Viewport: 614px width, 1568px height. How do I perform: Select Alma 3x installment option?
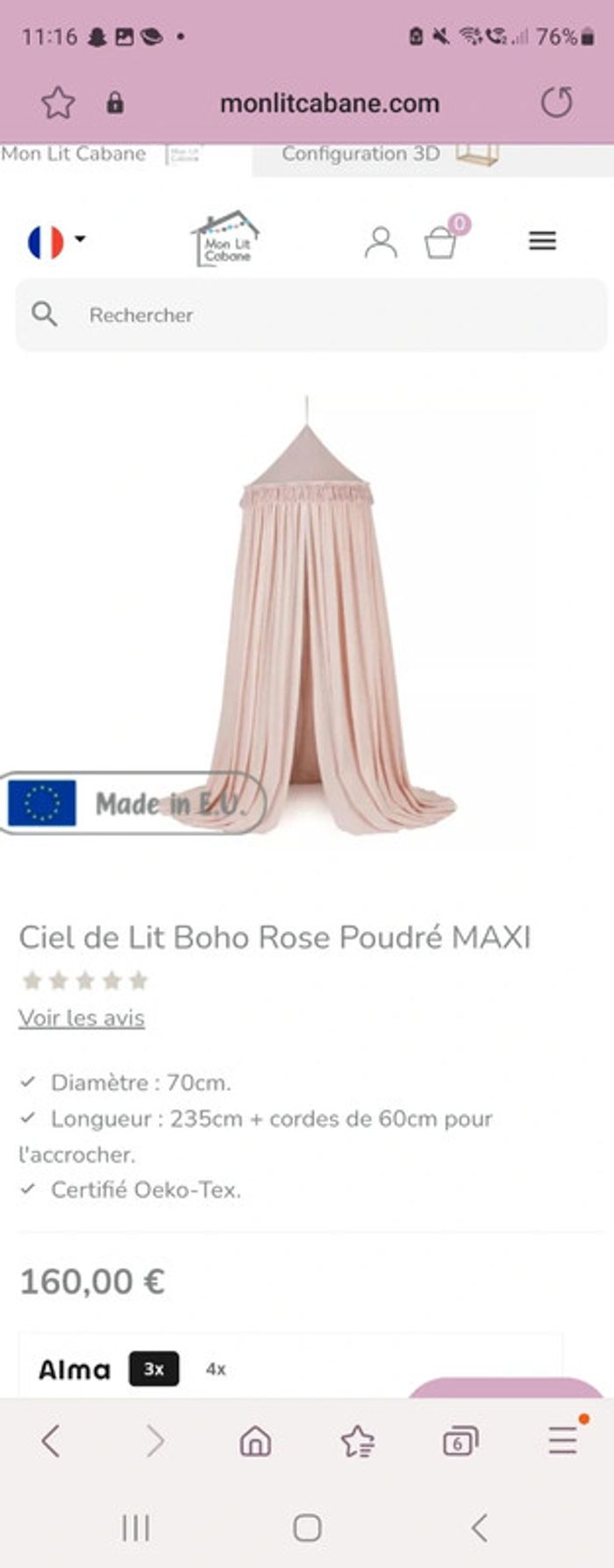(154, 1369)
